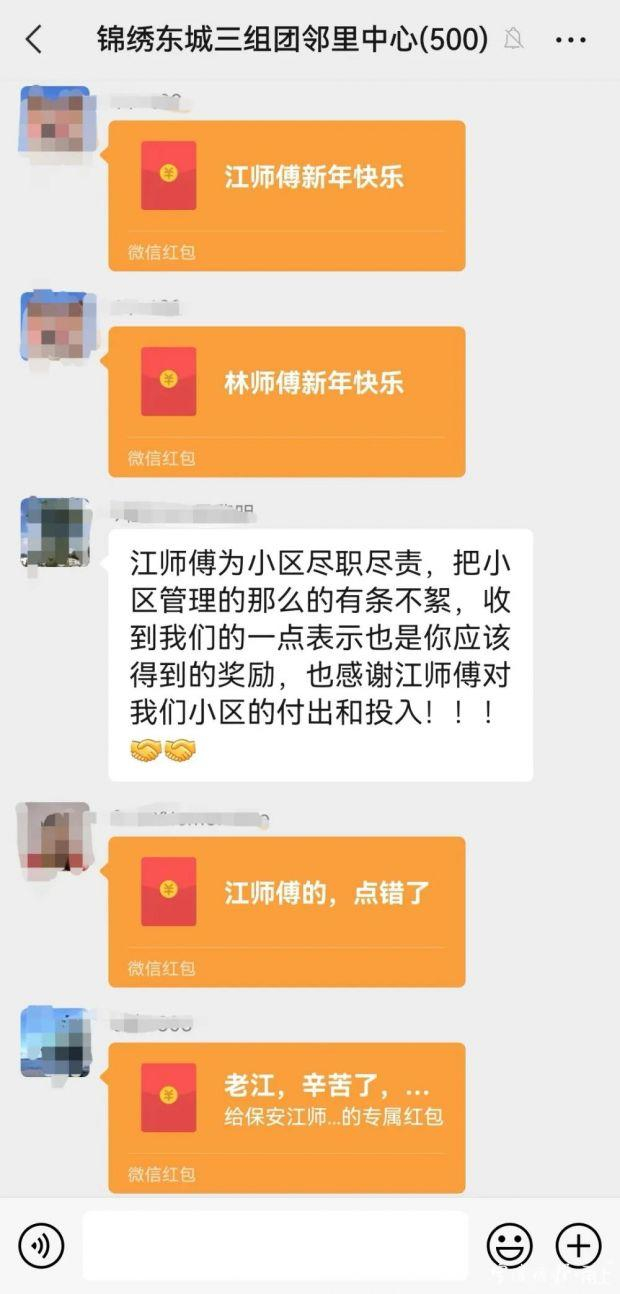Viewport: 620px width, 1294px height.
Task: Open the 江师傅新年快乐 red packet
Action: [x=287, y=195]
